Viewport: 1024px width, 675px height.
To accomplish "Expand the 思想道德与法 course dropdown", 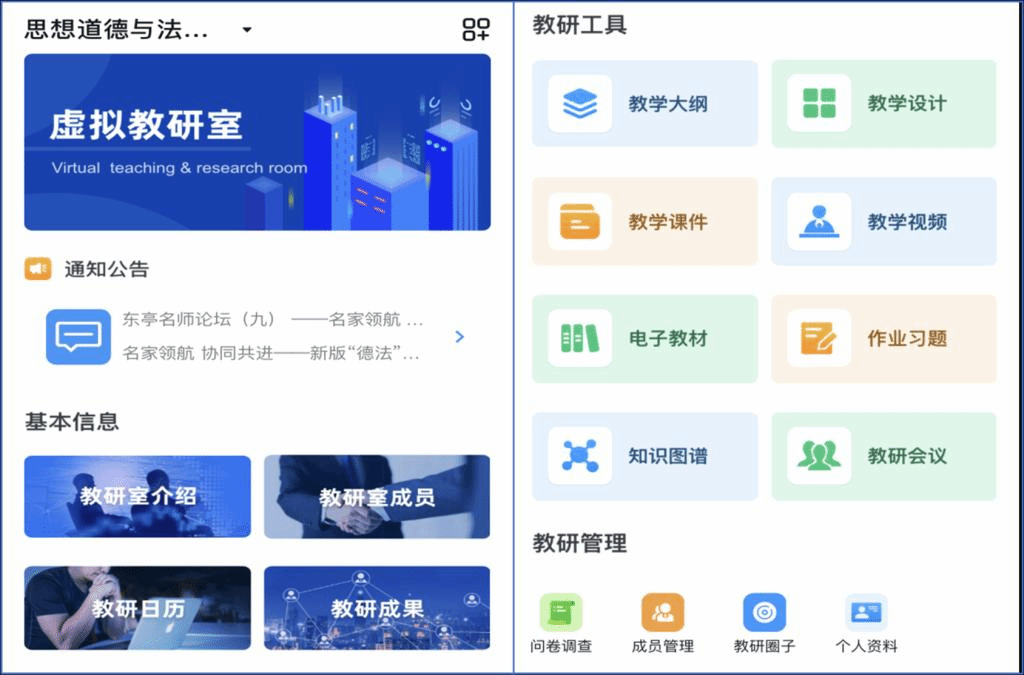I will click(x=247, y=30).
